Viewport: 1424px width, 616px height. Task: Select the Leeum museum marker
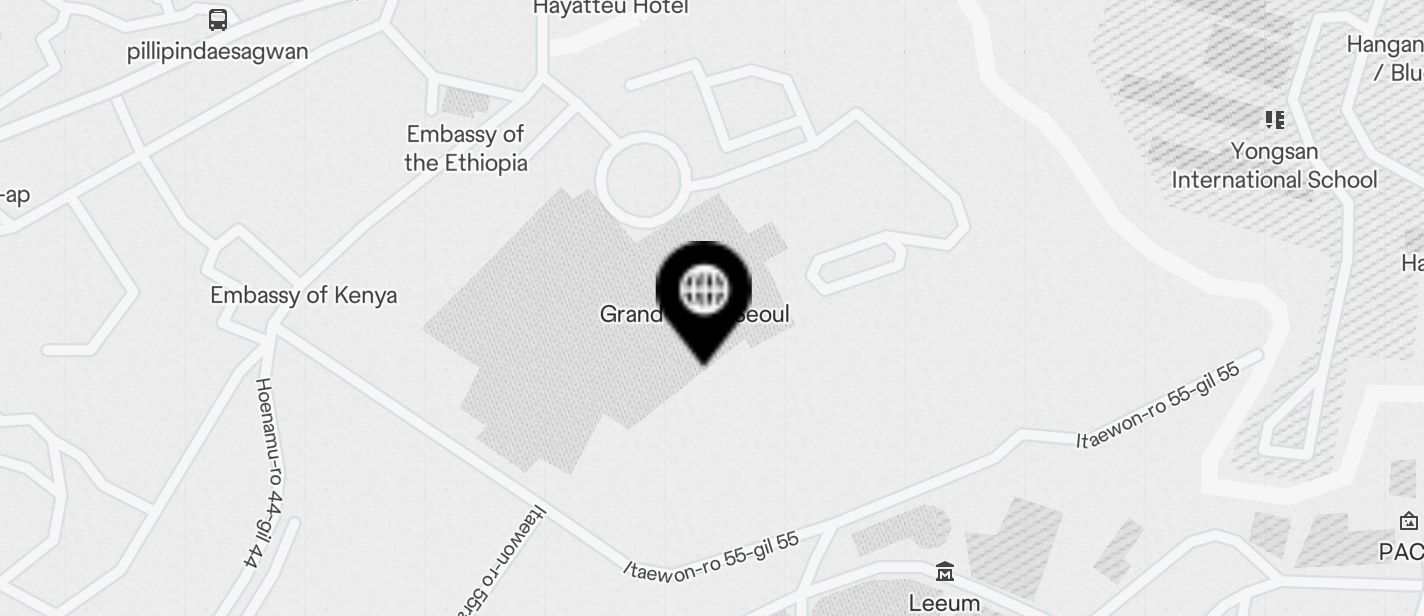coord(944,573)
